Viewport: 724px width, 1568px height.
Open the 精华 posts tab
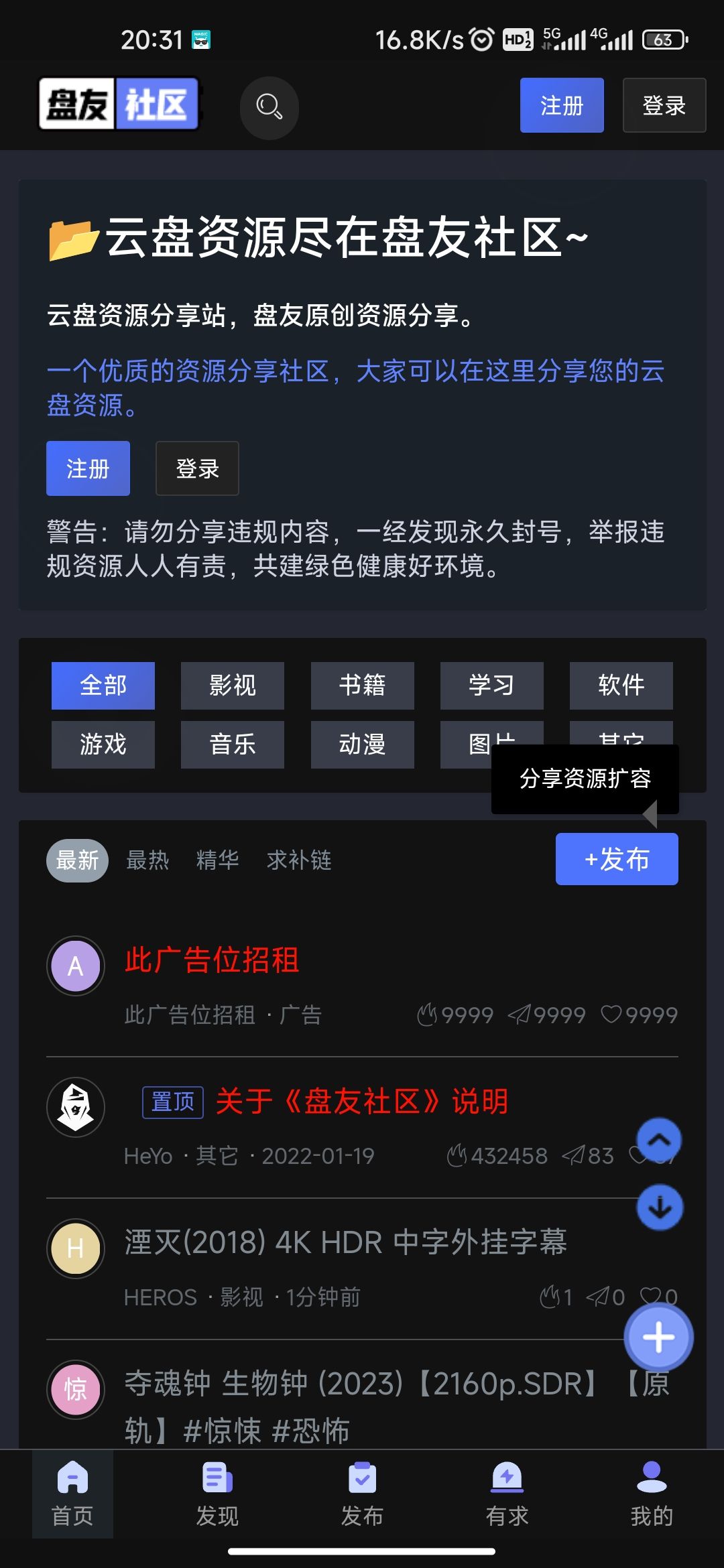pyautogui.click(x=217, y=860)
